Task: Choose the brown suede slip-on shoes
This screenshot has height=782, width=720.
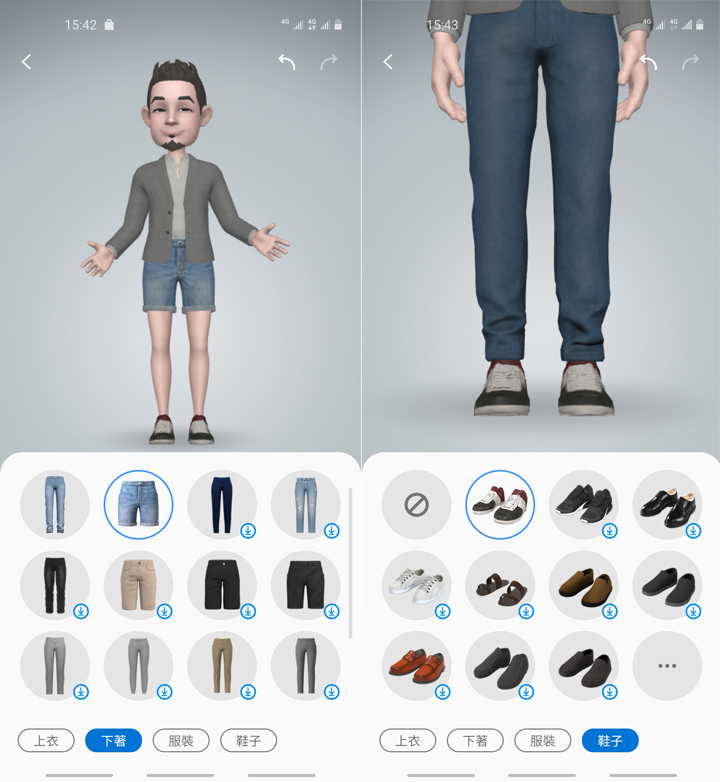Action: pyautogui.click(x=583, y=585)
